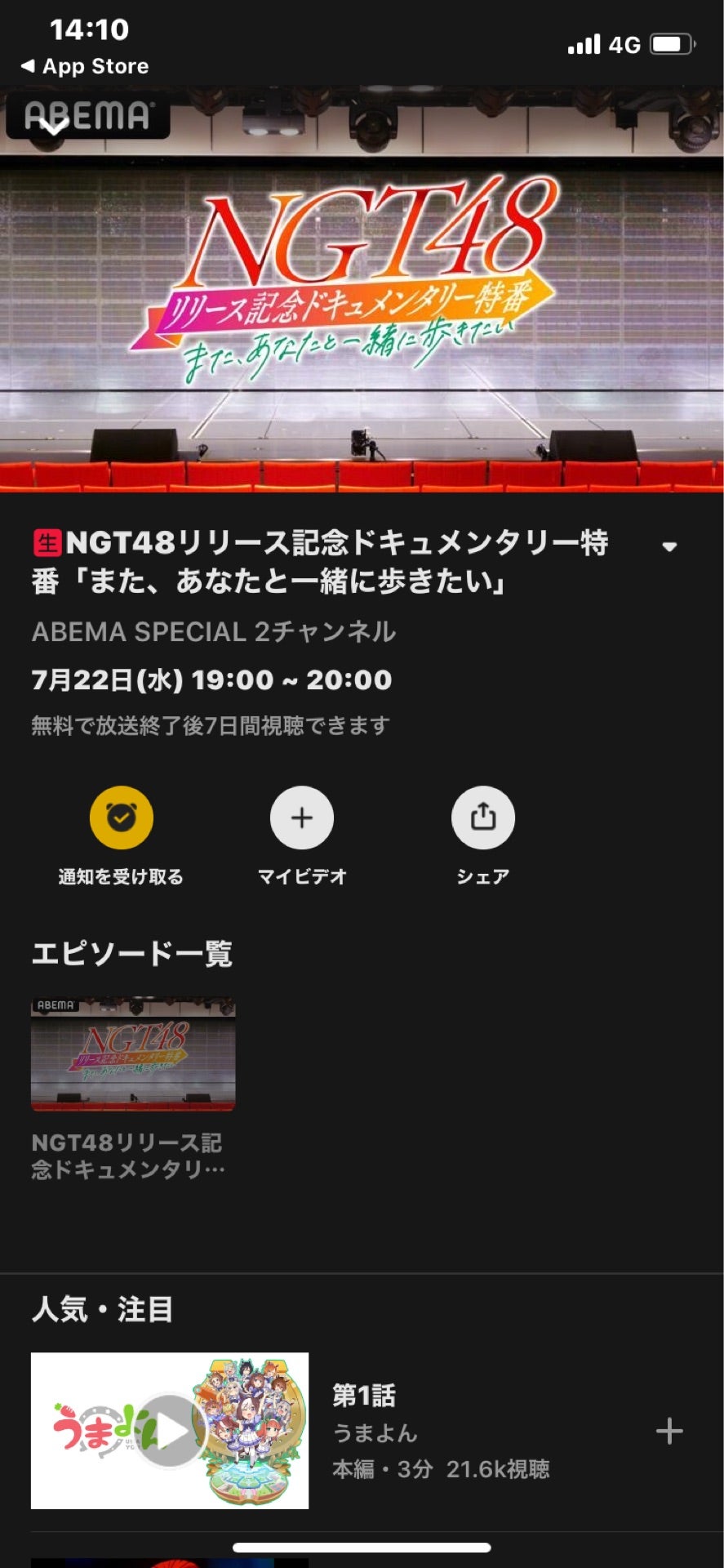Open the シェア share icon
This screenshot has height=1568, width=724.
[x=482, y=817]
